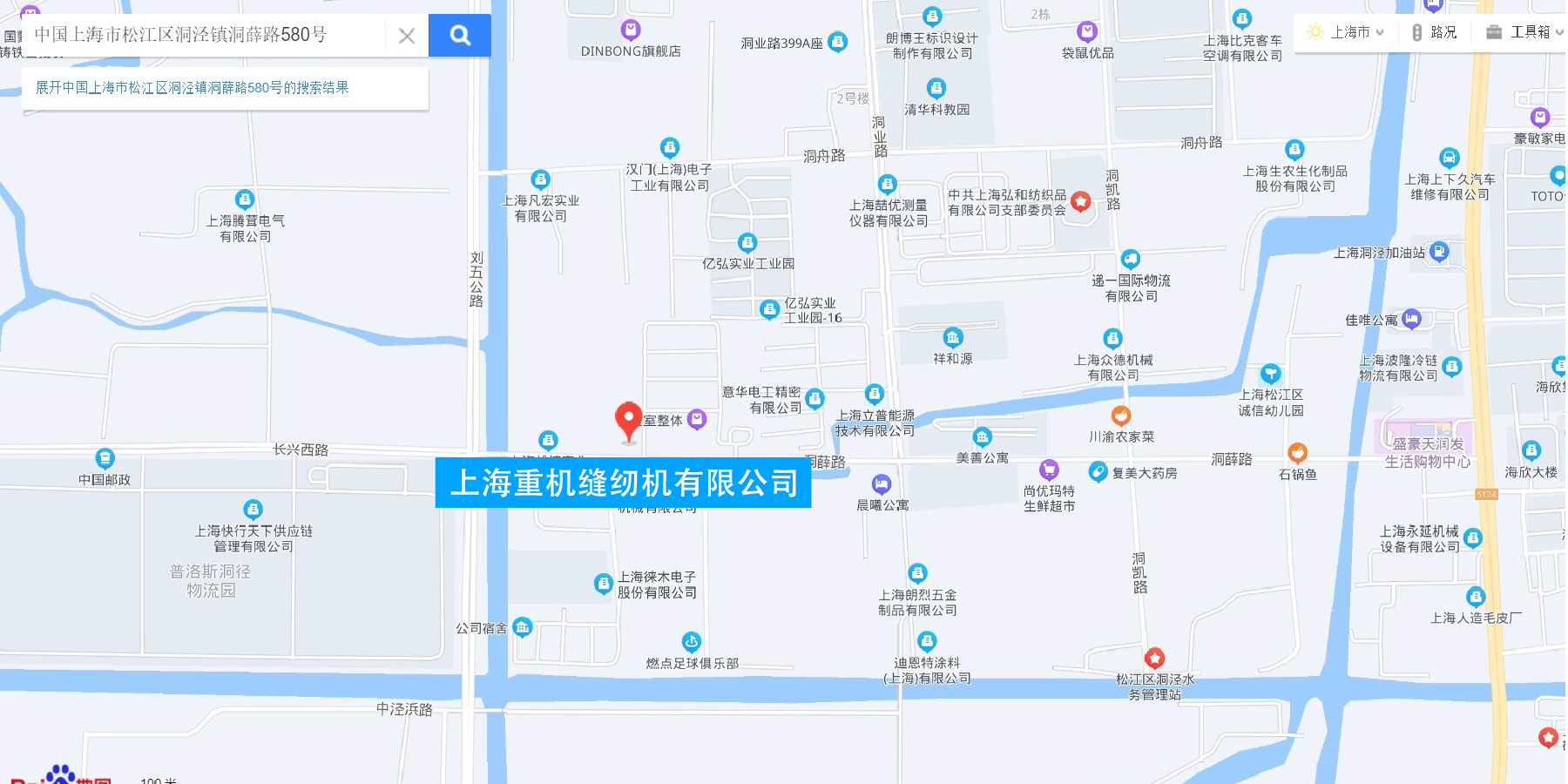
Task: Tap the 上海洞泾加油站 gas station marker
Action: (1439, 252)
